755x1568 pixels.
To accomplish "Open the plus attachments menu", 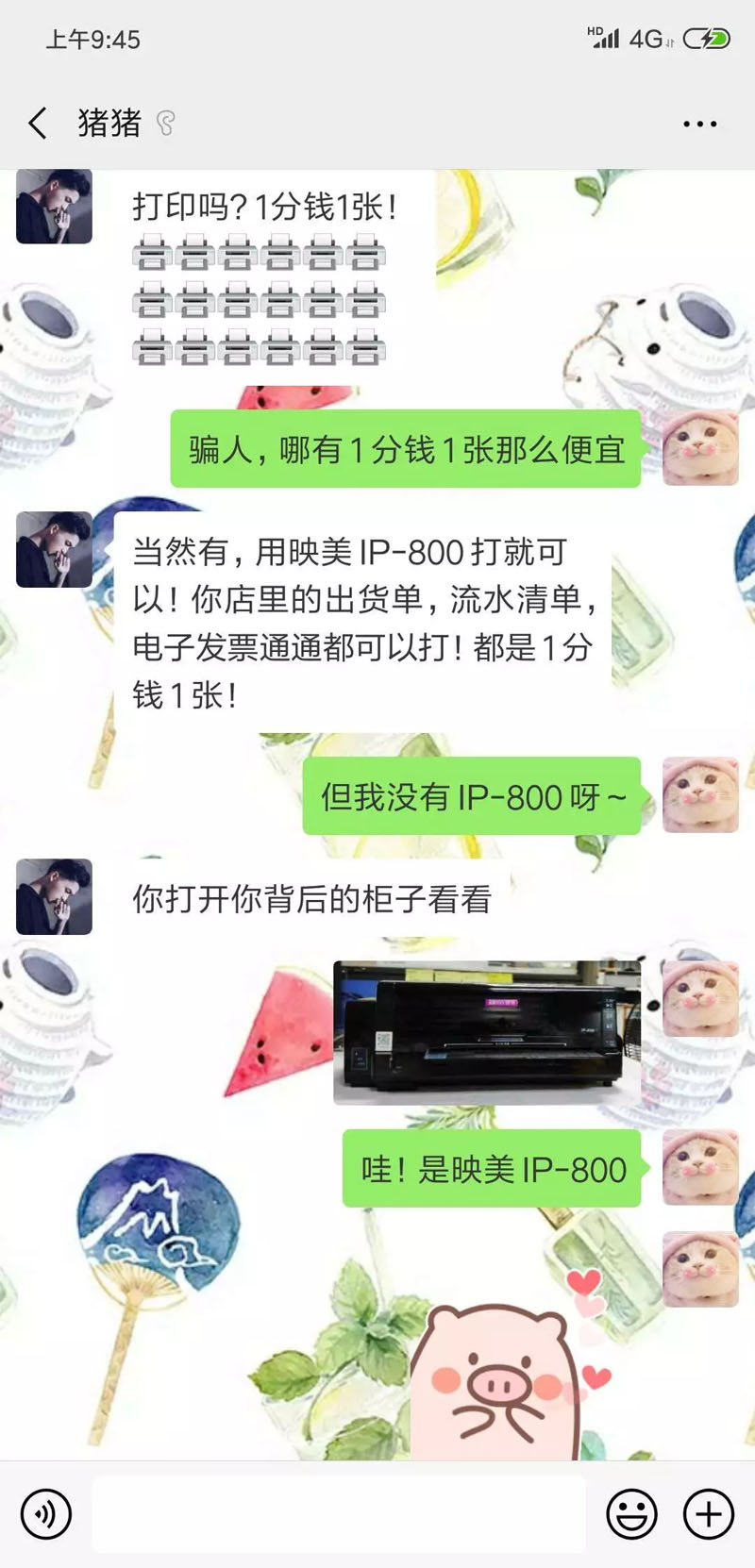I will point(708,1514).
